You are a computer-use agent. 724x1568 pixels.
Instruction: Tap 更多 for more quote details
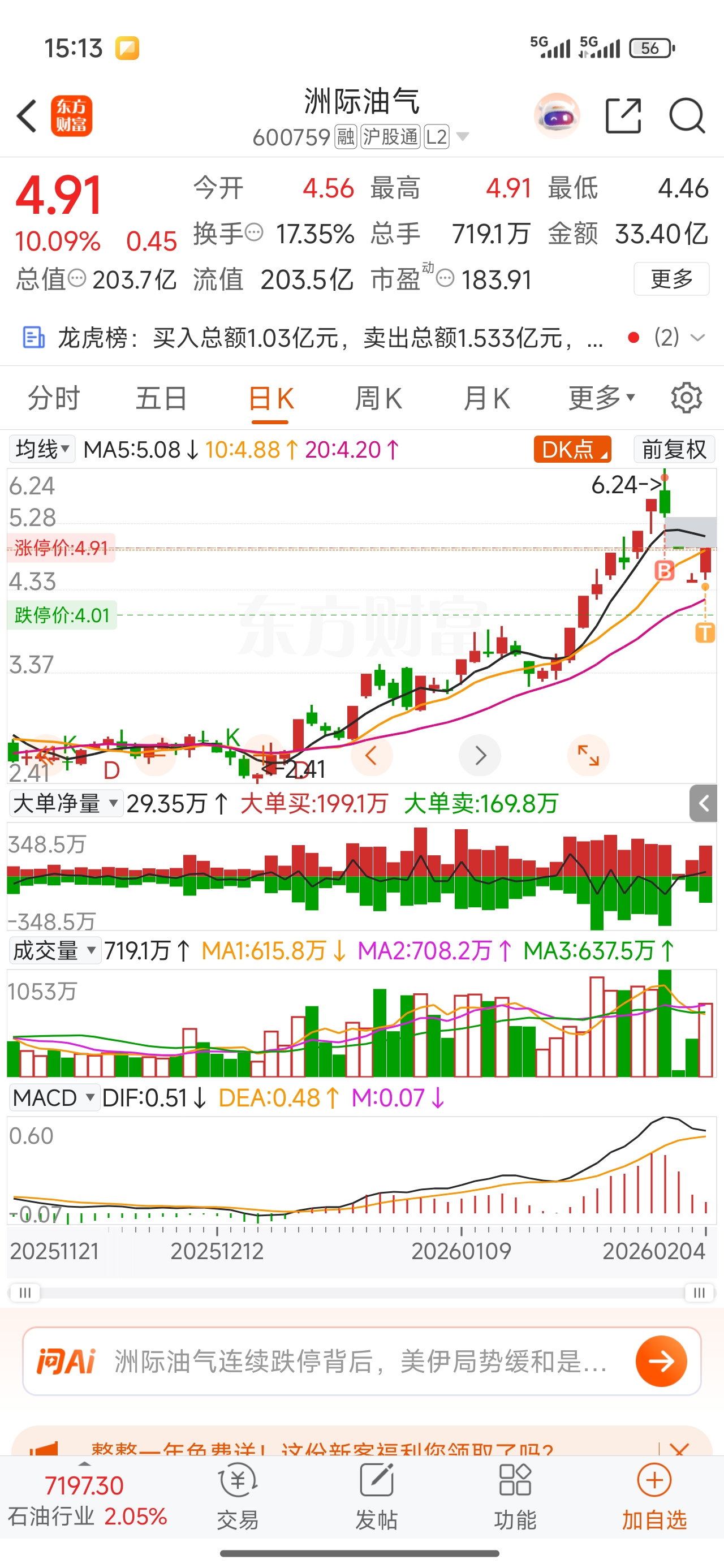[x=671, y=279]
